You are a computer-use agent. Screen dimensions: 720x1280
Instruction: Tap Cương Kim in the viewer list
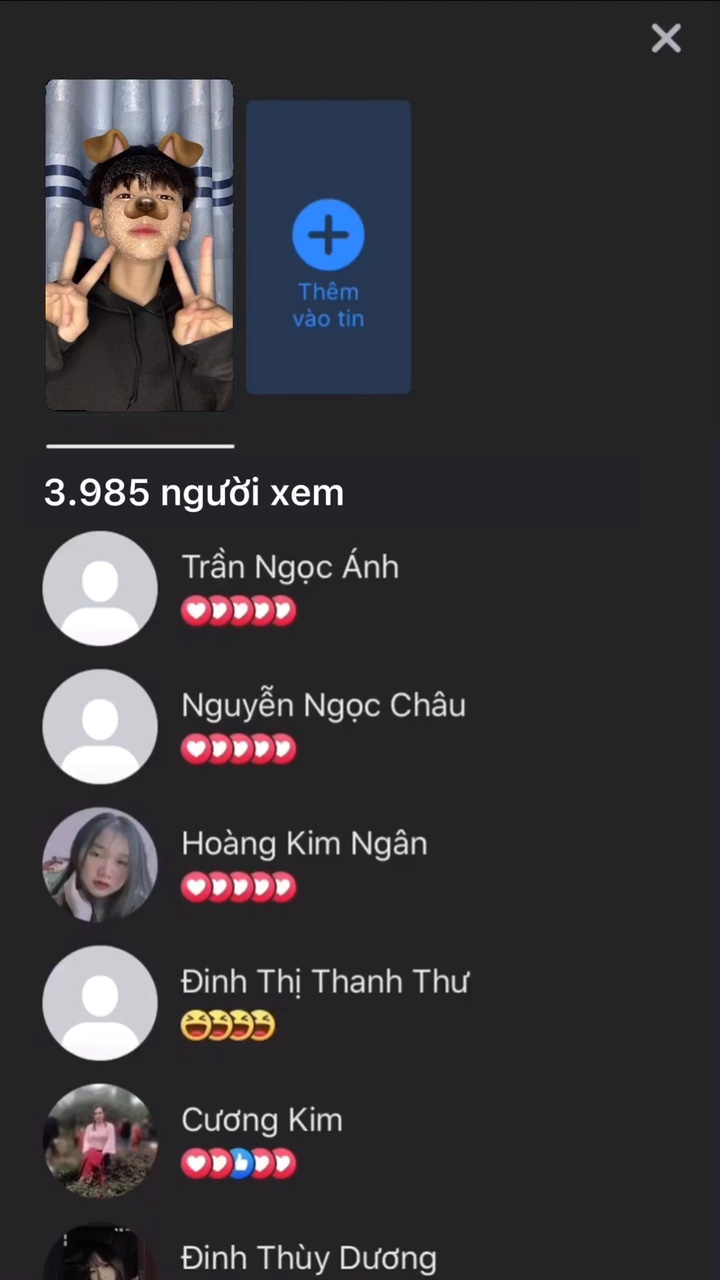(261, 1120)
